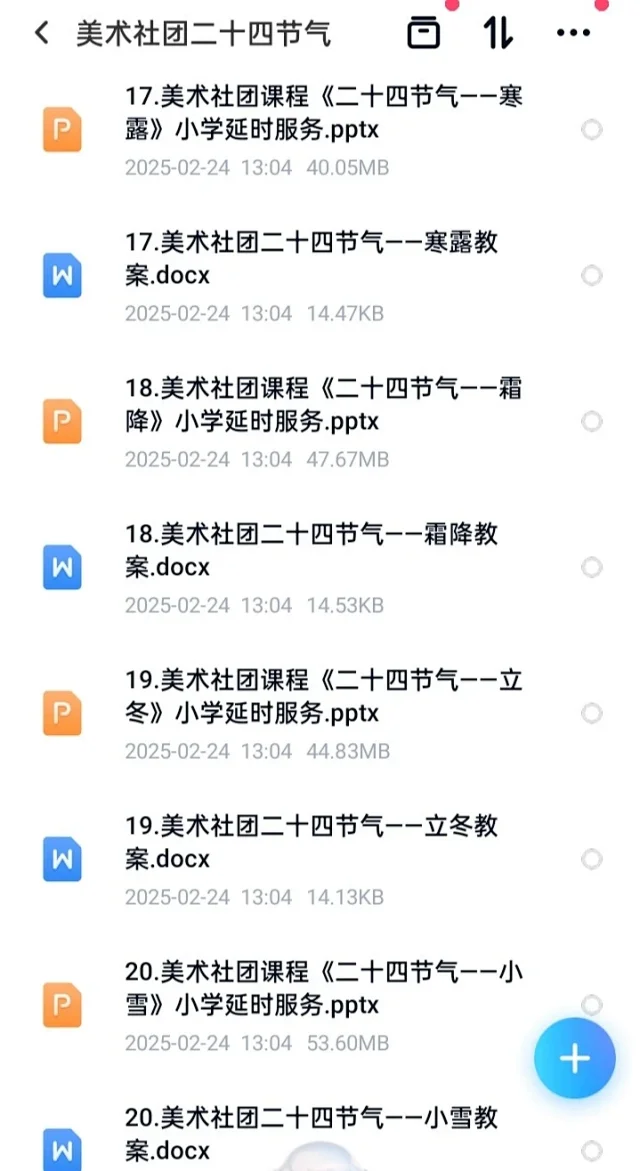Change the file sort order
The image size is (640, 1171).
click(498, 33)
